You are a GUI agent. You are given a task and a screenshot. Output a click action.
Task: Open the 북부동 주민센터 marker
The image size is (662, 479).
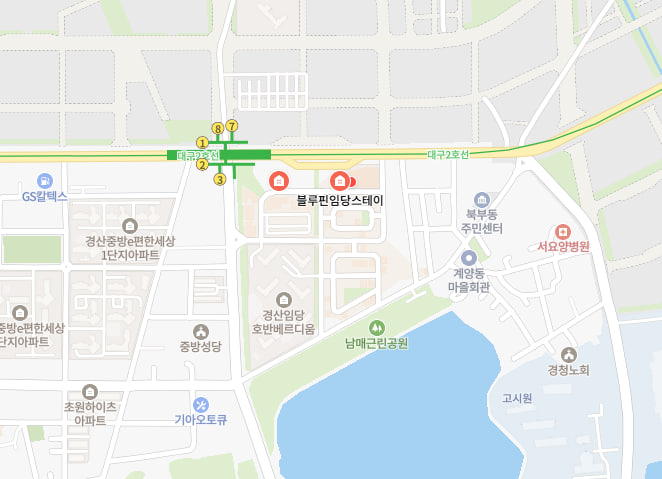click(482, 200)
